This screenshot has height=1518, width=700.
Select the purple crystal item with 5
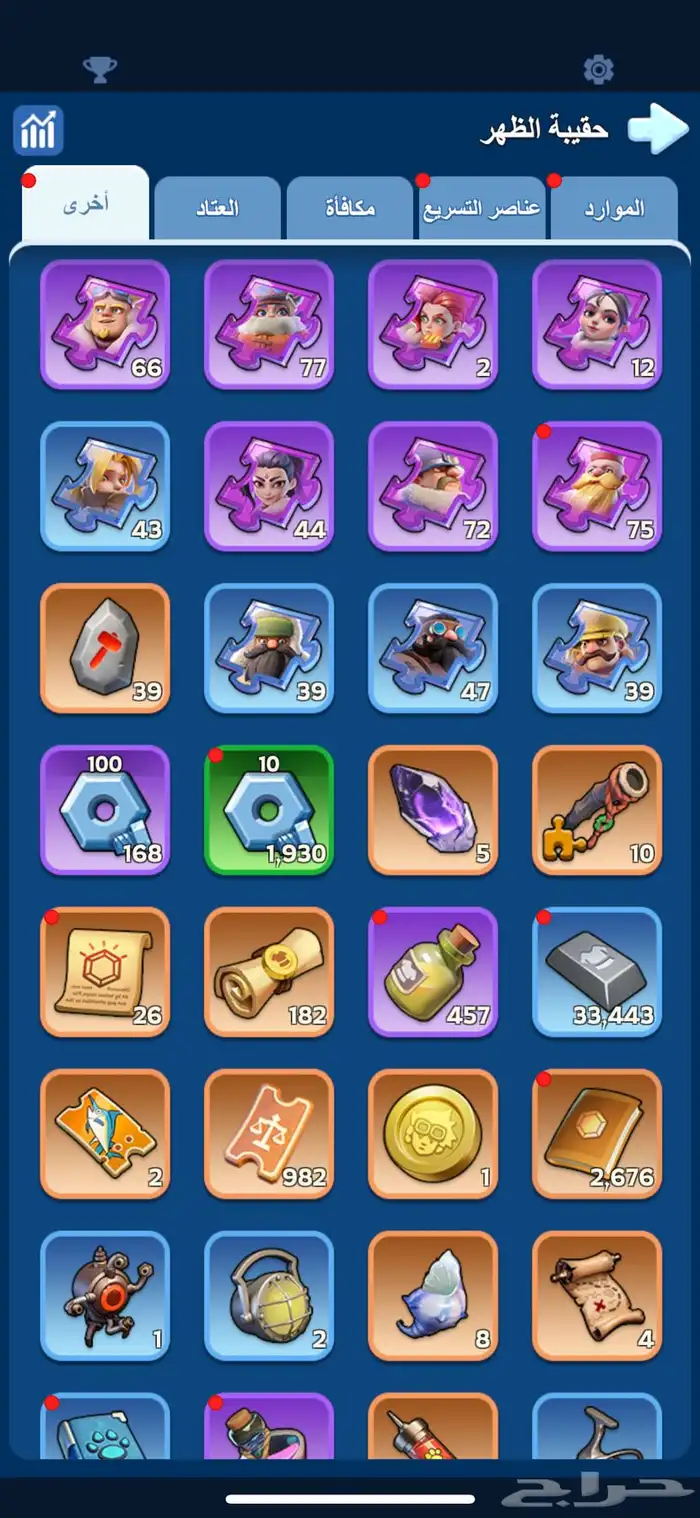[433, 810]
